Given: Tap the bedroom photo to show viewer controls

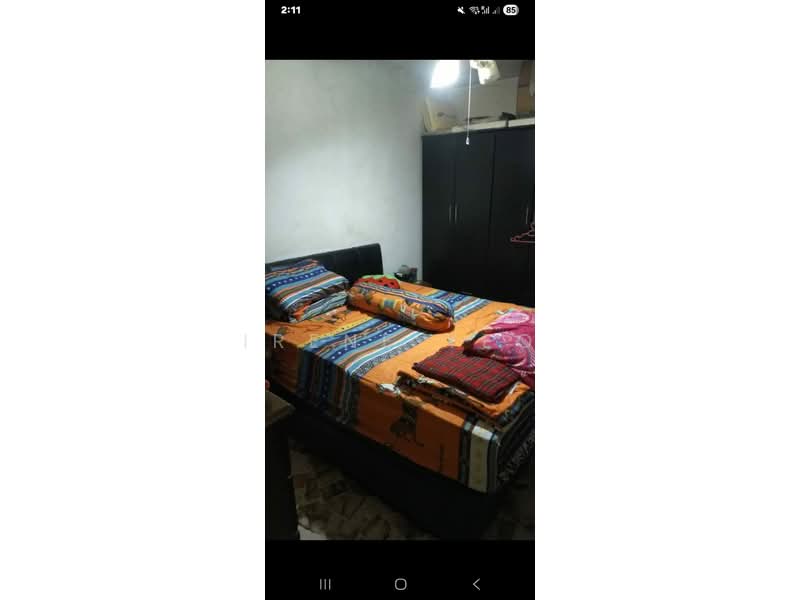Looking at the screenshot, I should pyautogui.click(x=400, y=300).
